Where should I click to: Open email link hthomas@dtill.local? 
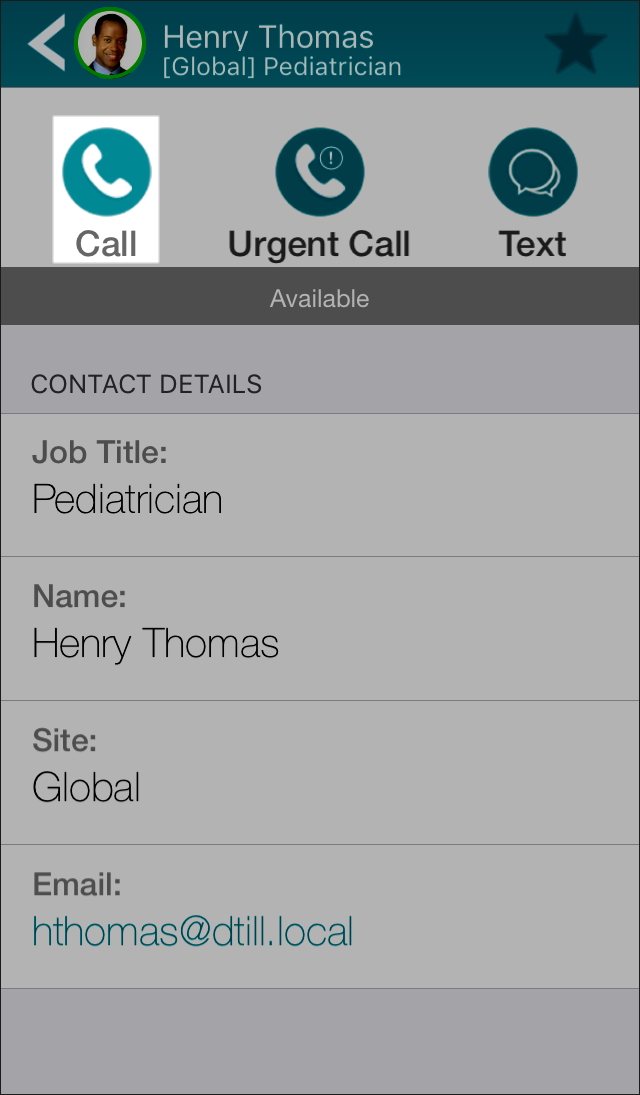click(x=192, y=932)
